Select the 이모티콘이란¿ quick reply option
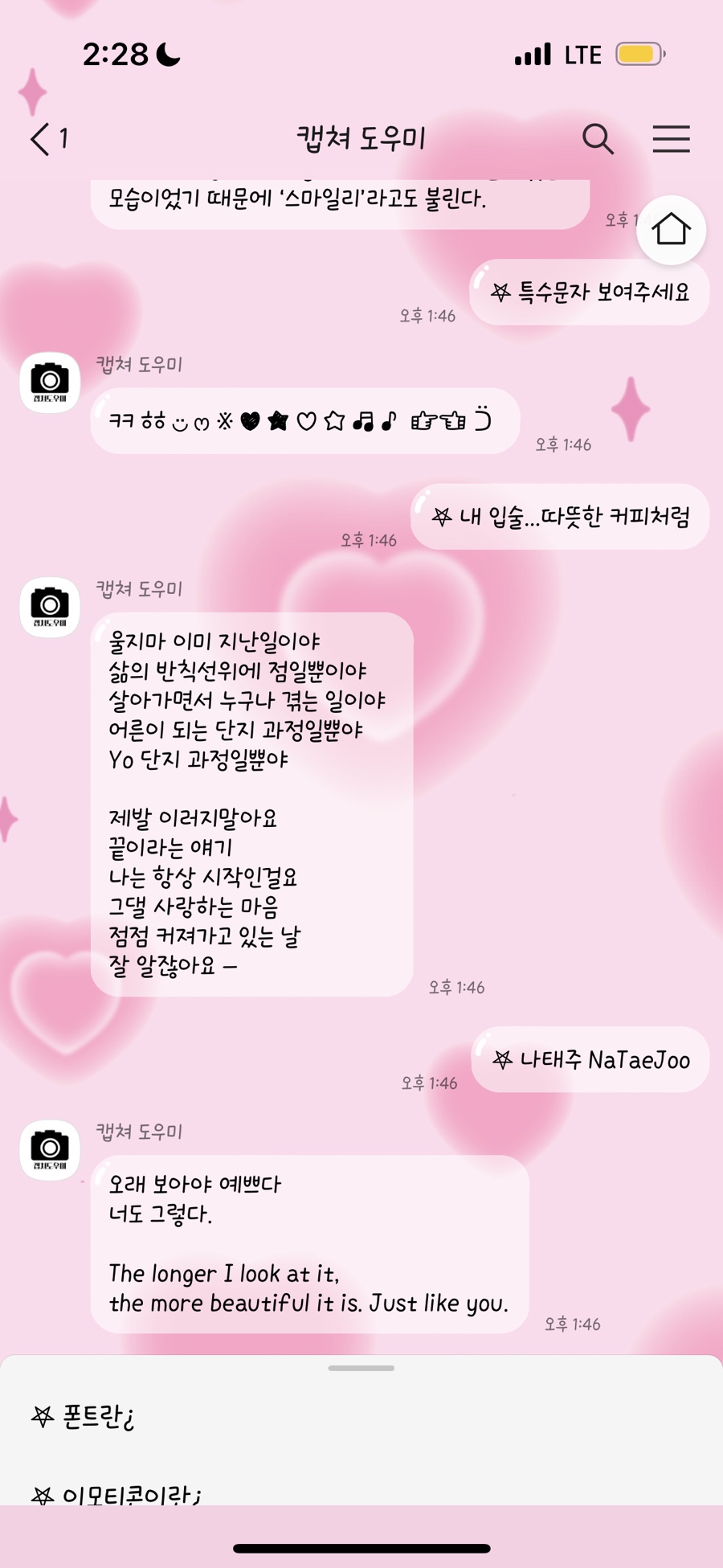Image resolution: width=723 pixels, height=1568 pixels. [116, 1493]
